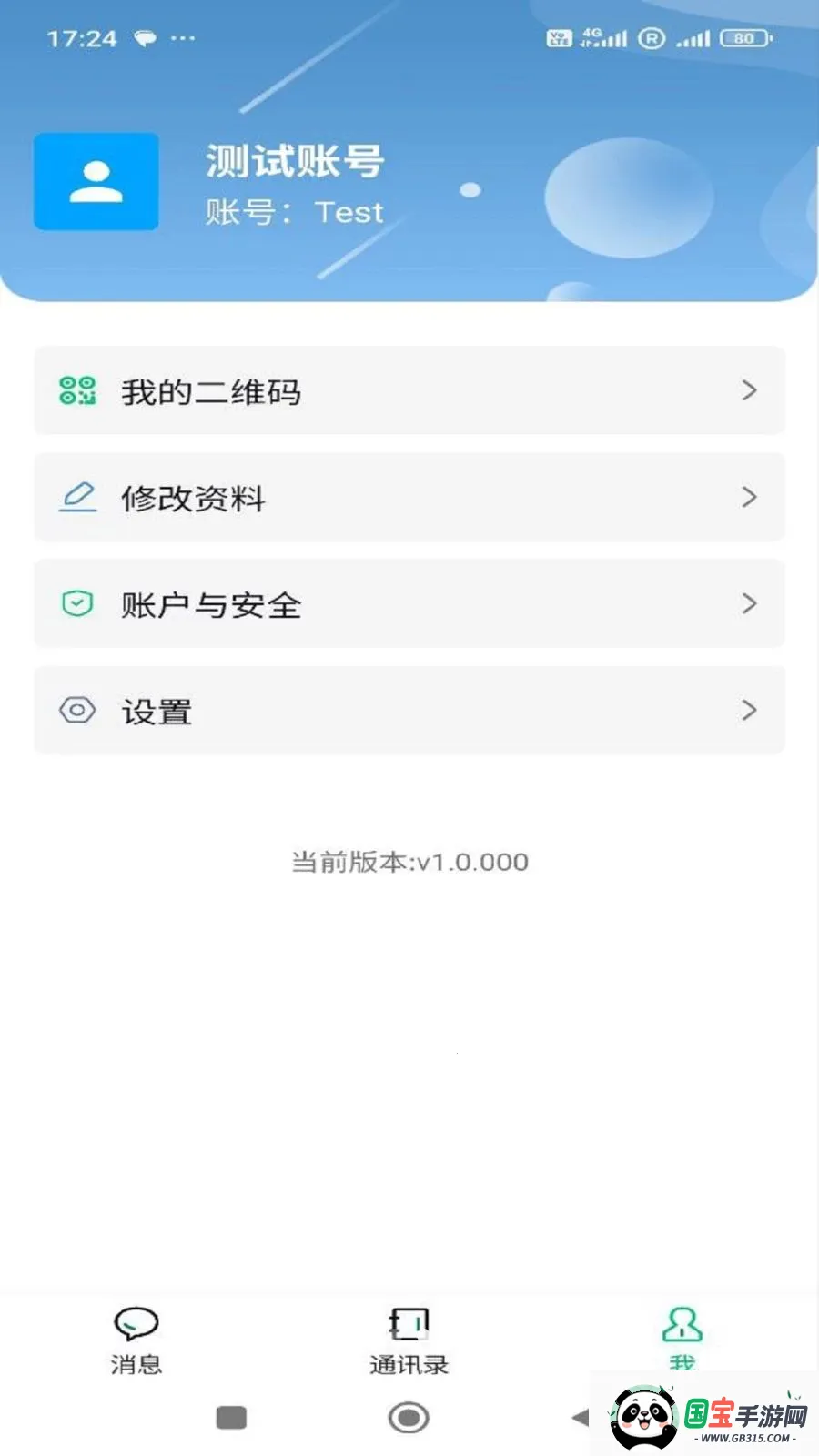Select the shield icon for 账户与安全

[78, 603]
